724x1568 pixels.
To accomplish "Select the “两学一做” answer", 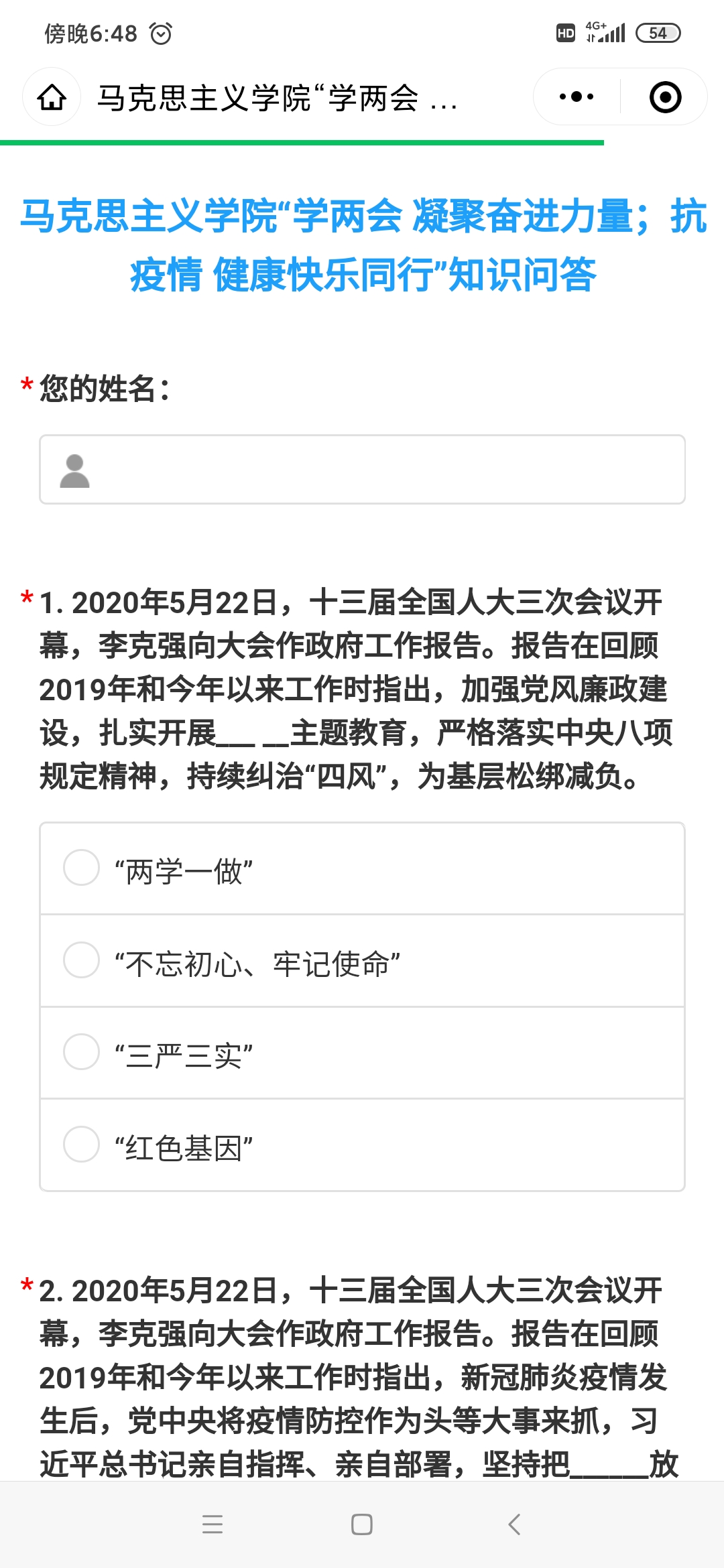I will [82, 868].
